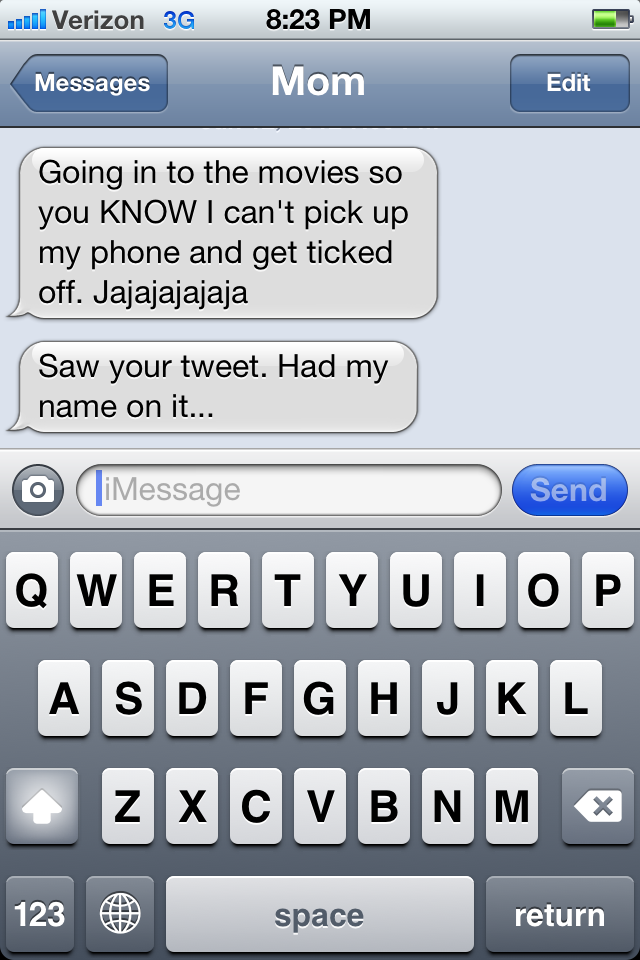Tap the blue Send button
The width and height of the screenshot is (640, 960).
pyautogui.click(x=568, y=490)
